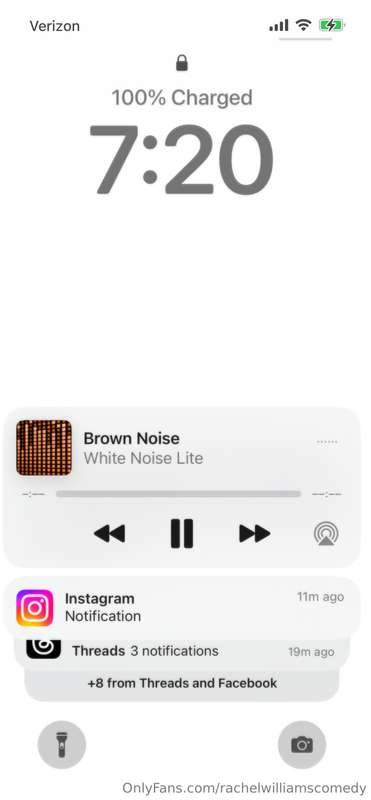
Task: Tap the Brown Noise album artwork
Action: coord(44,447)
